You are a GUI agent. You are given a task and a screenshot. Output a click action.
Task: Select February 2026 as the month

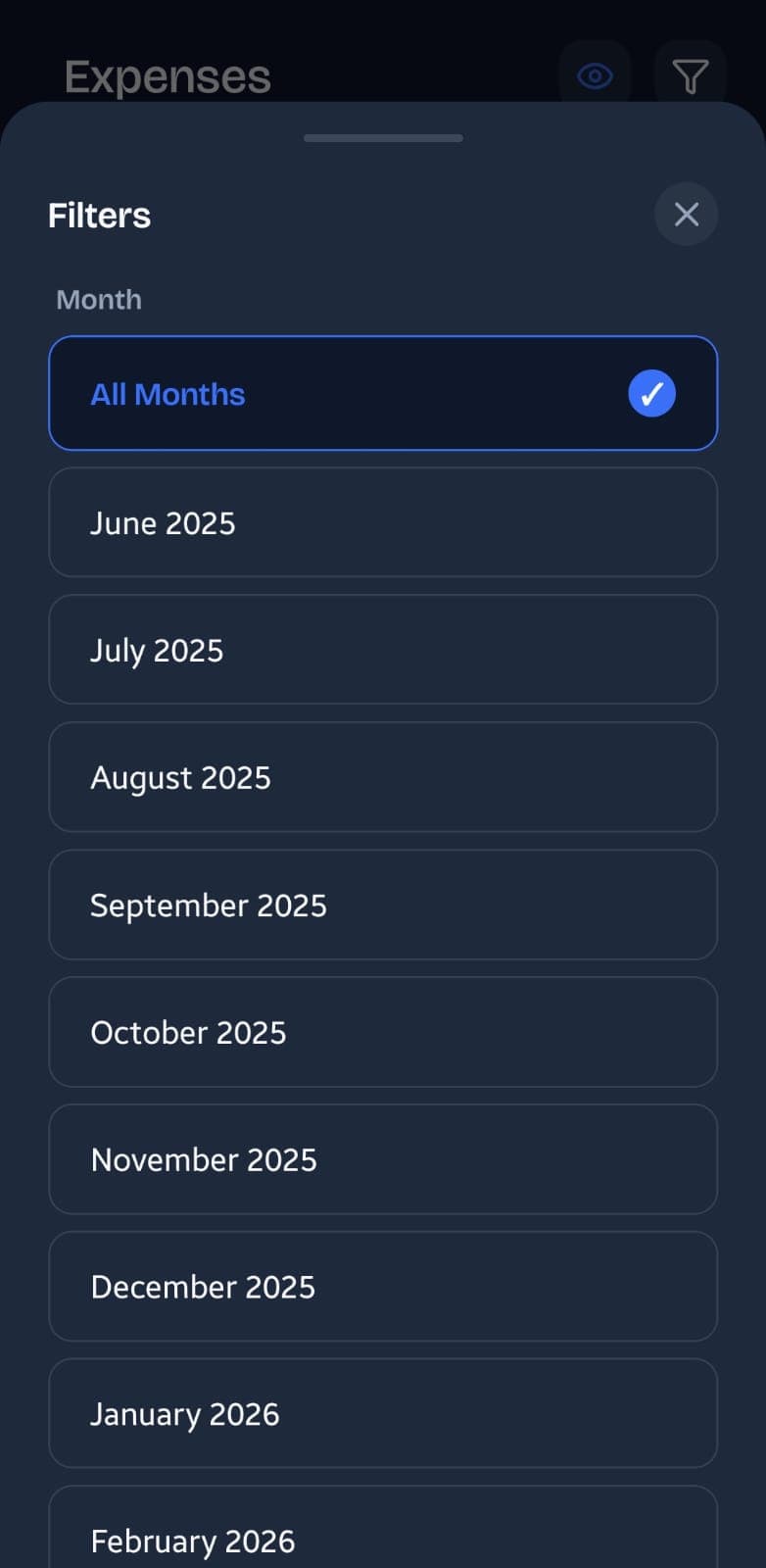pos(383,1534)
